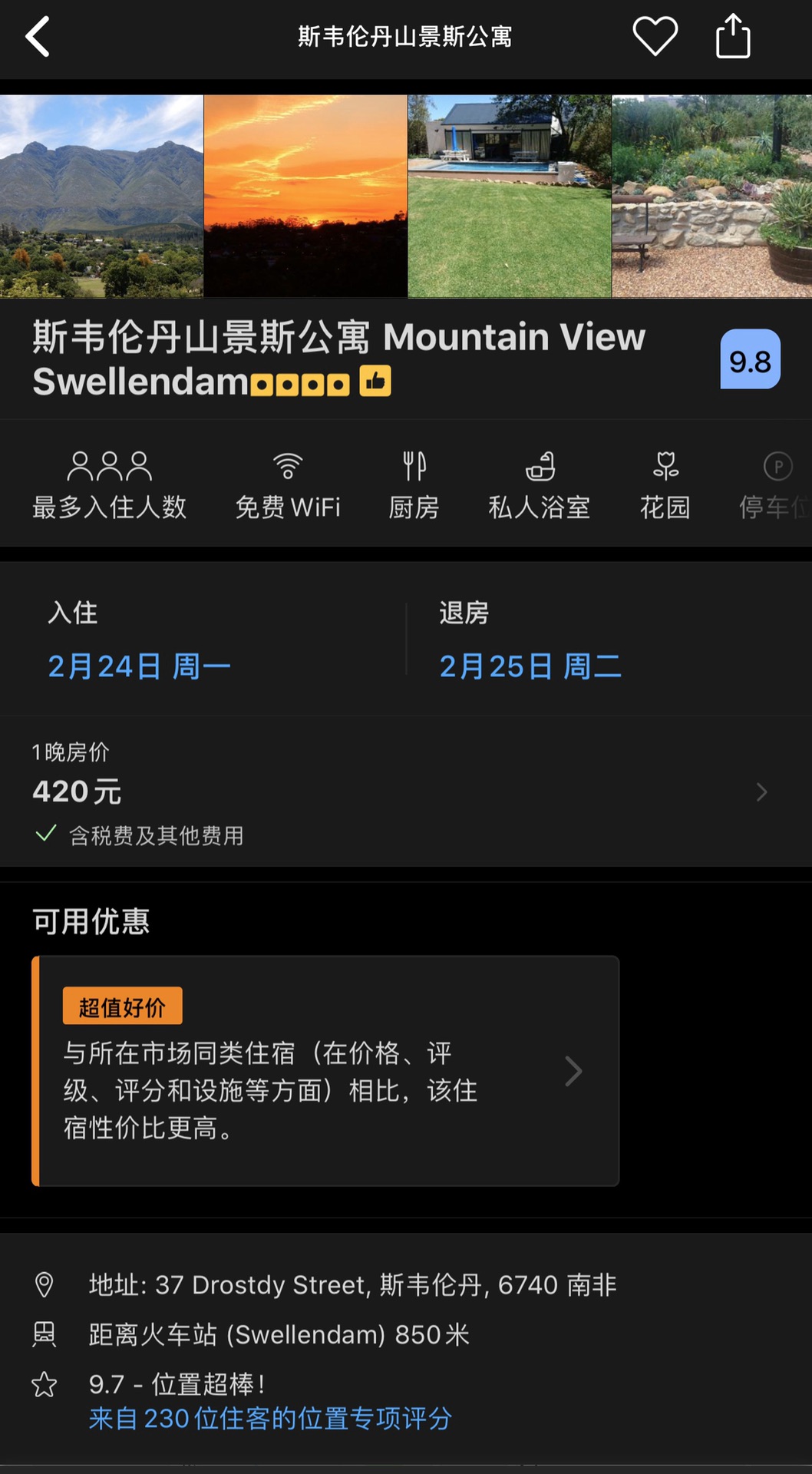View the pool and lawn photo

pyautogui.click(x=510, y=196)
